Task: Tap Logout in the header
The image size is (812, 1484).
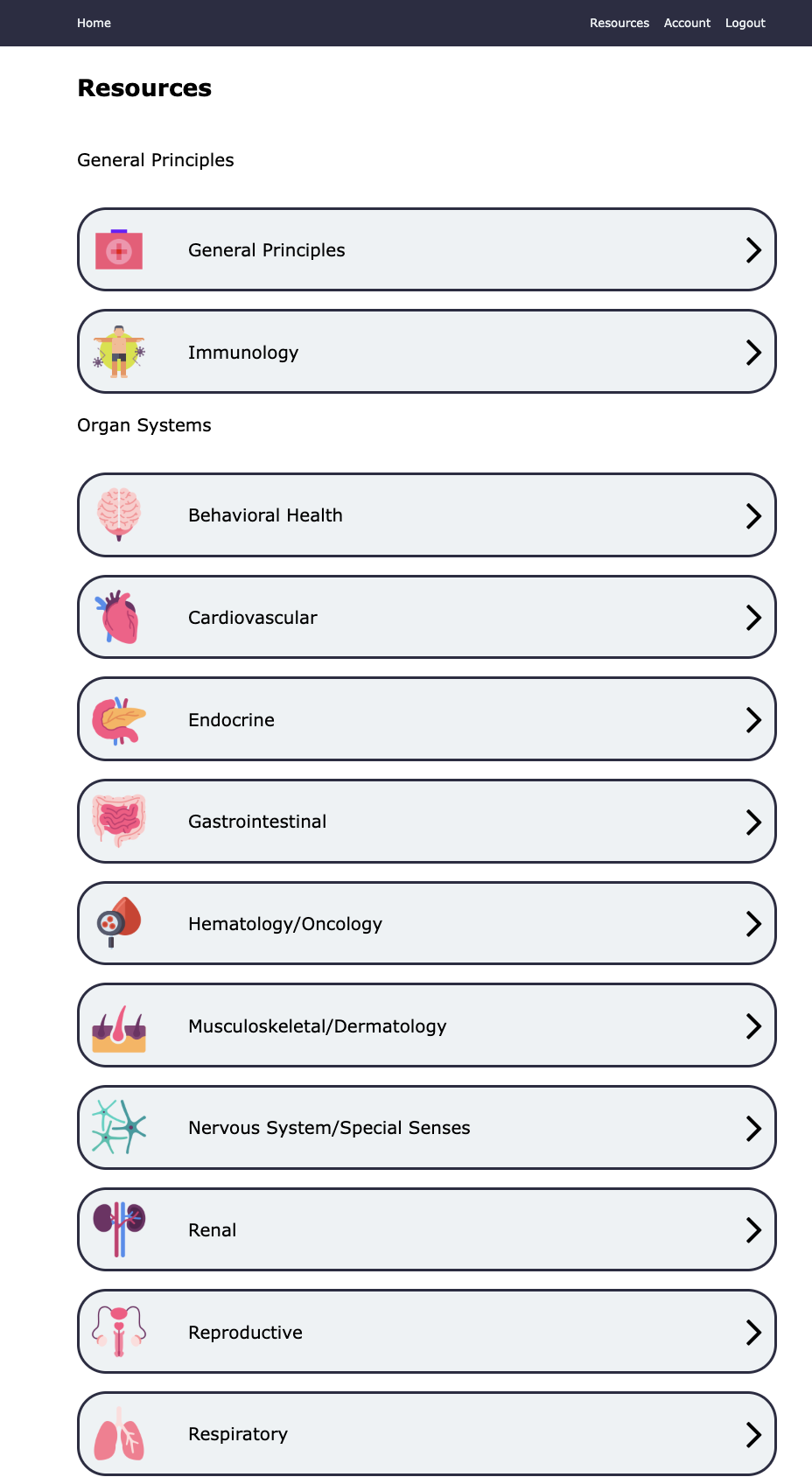Action: point(745,23)
